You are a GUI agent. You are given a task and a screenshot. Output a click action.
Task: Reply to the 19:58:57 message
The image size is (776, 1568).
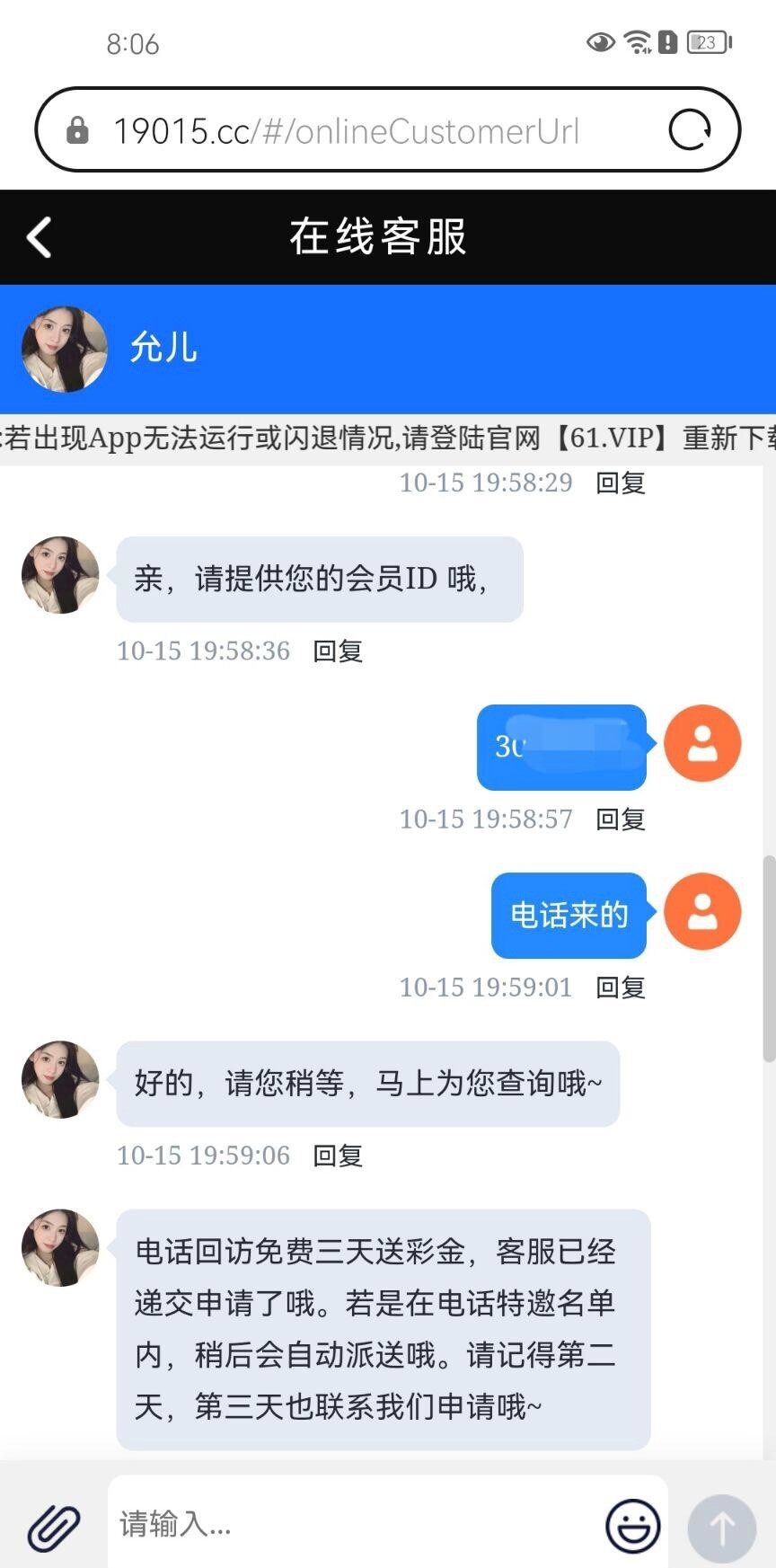[621, 819]
